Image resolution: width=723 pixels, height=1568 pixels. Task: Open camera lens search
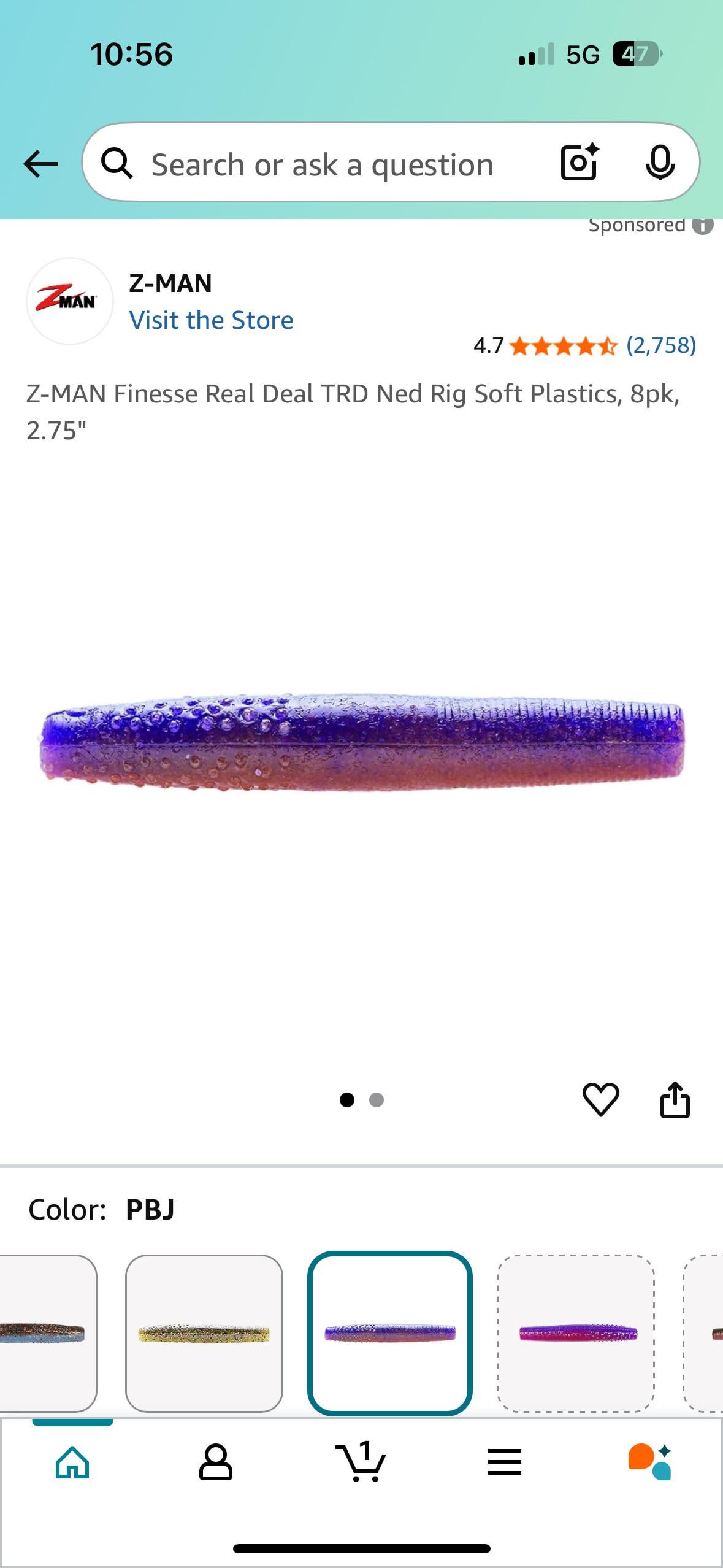click(x=579, y=163)
